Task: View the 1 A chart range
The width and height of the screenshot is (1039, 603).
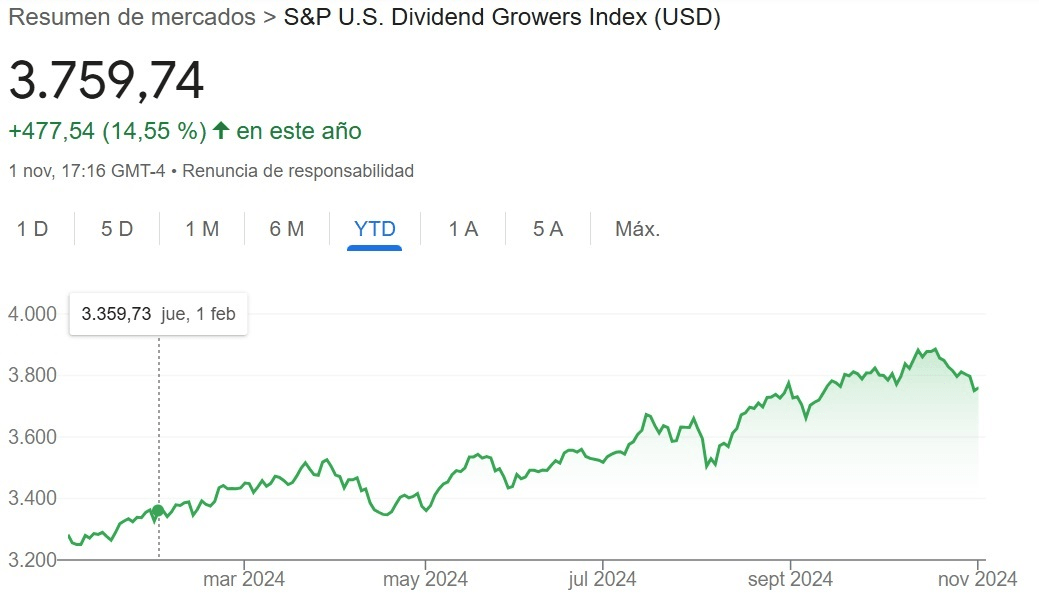Action: pyautogui.click(x=463, y=229)
